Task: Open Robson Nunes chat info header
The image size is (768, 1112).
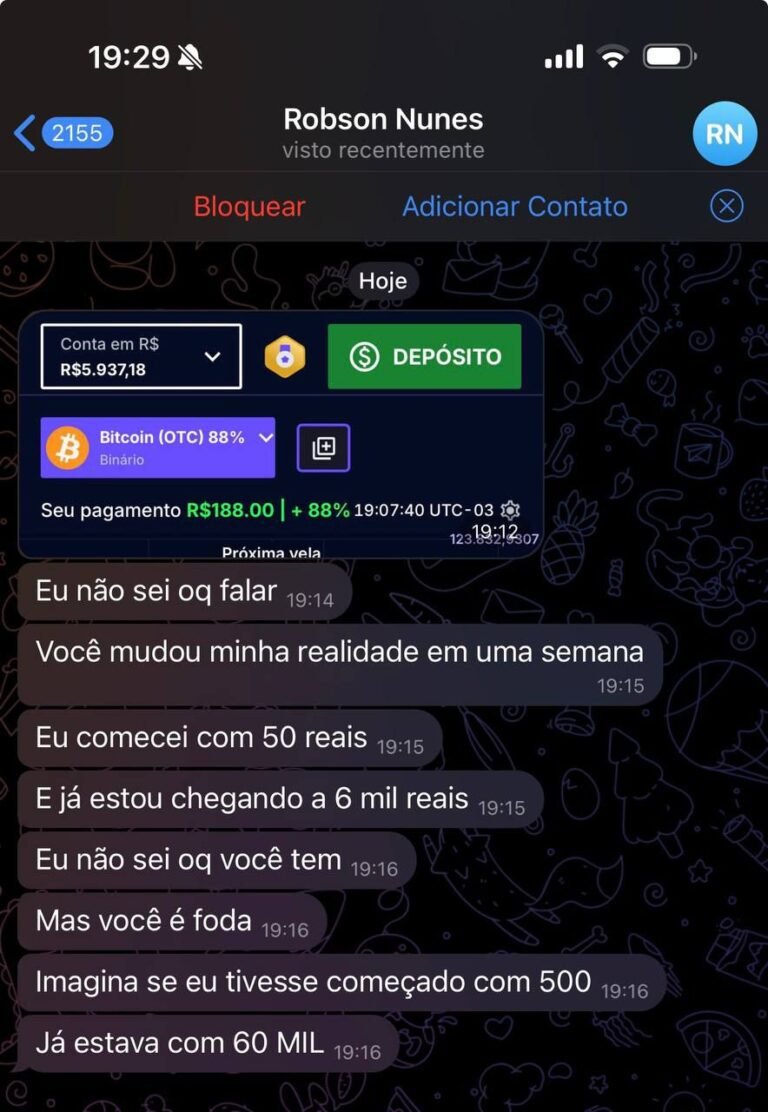Action: tap(383, 133)
